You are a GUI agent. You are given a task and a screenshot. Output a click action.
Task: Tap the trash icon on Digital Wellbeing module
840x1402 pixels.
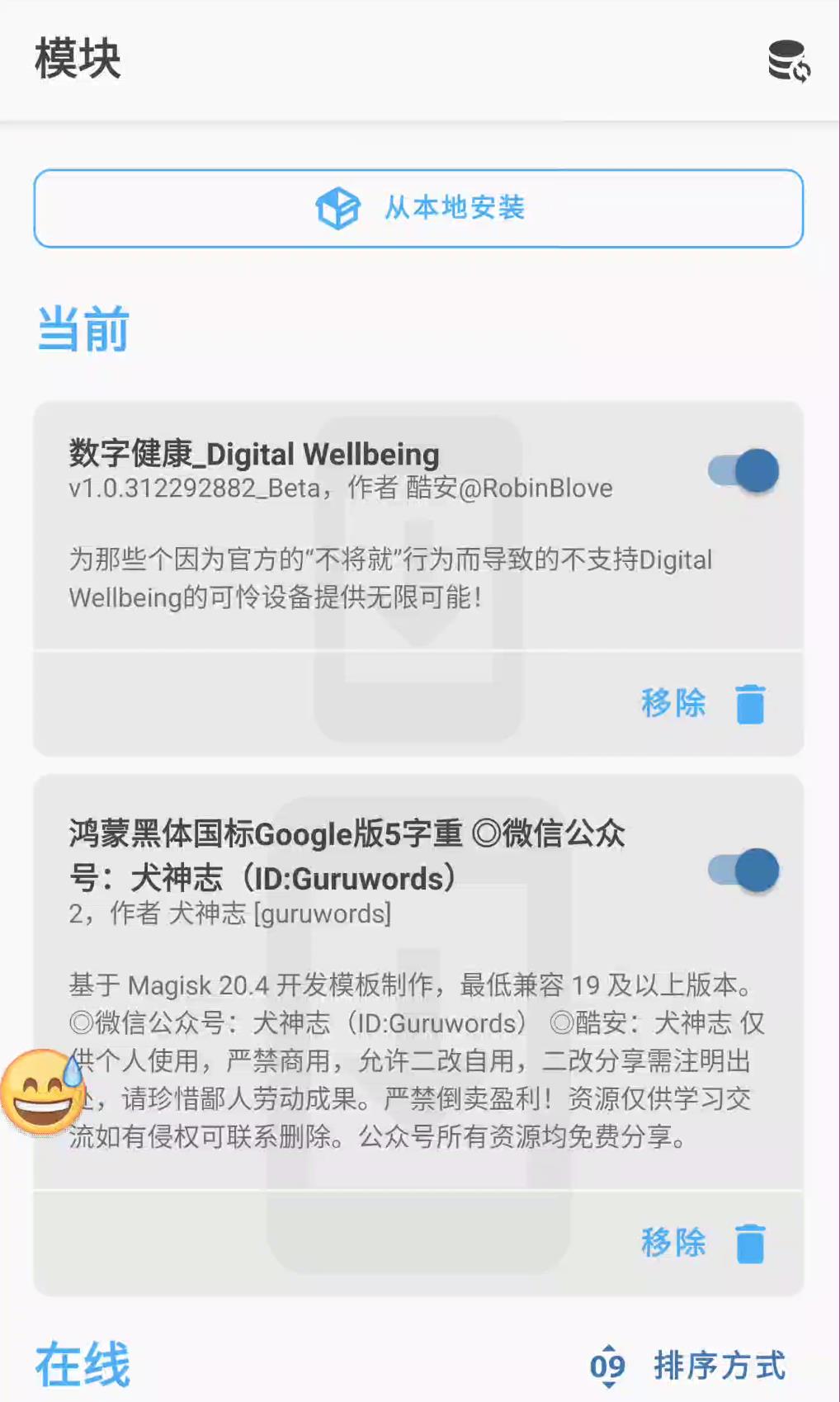click(x=749, y=704)
